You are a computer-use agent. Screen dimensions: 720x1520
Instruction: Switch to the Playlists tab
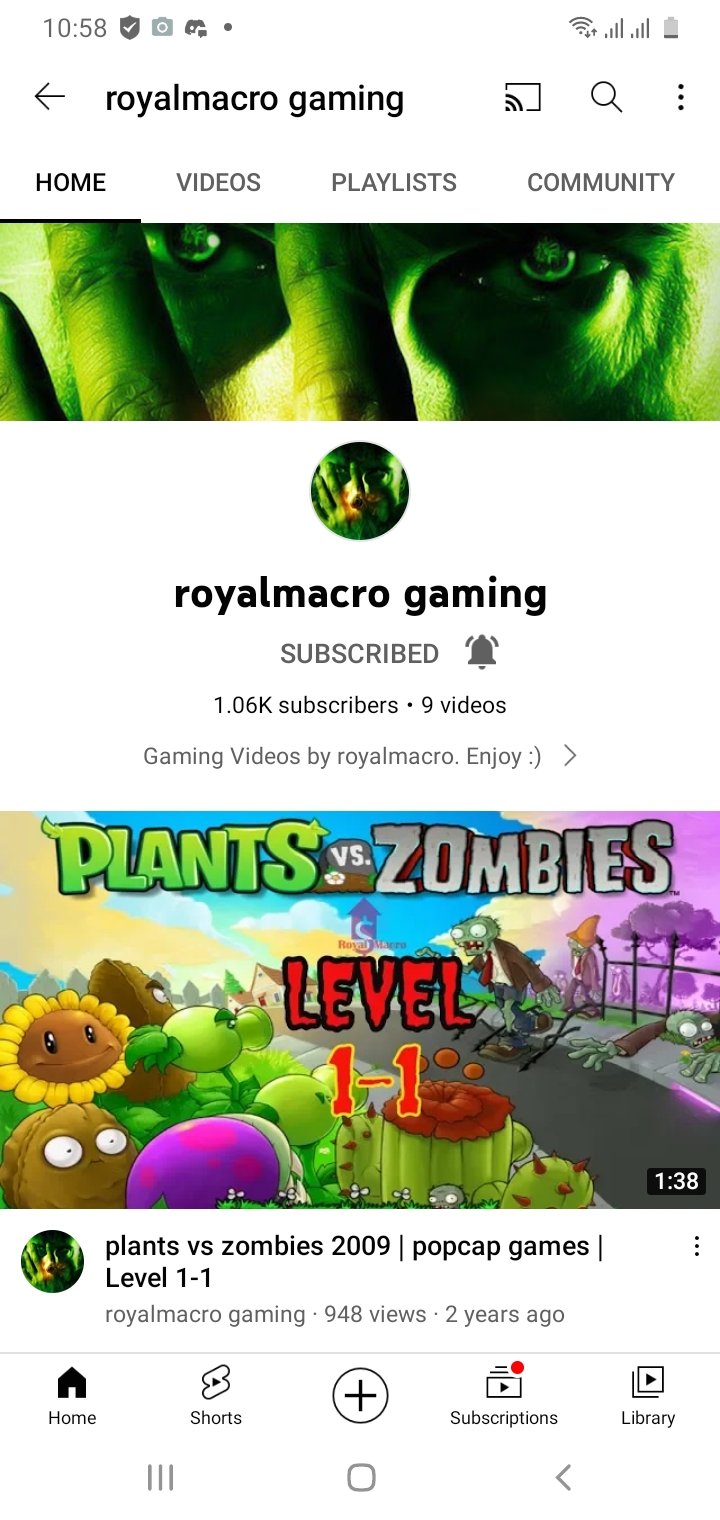394,182
